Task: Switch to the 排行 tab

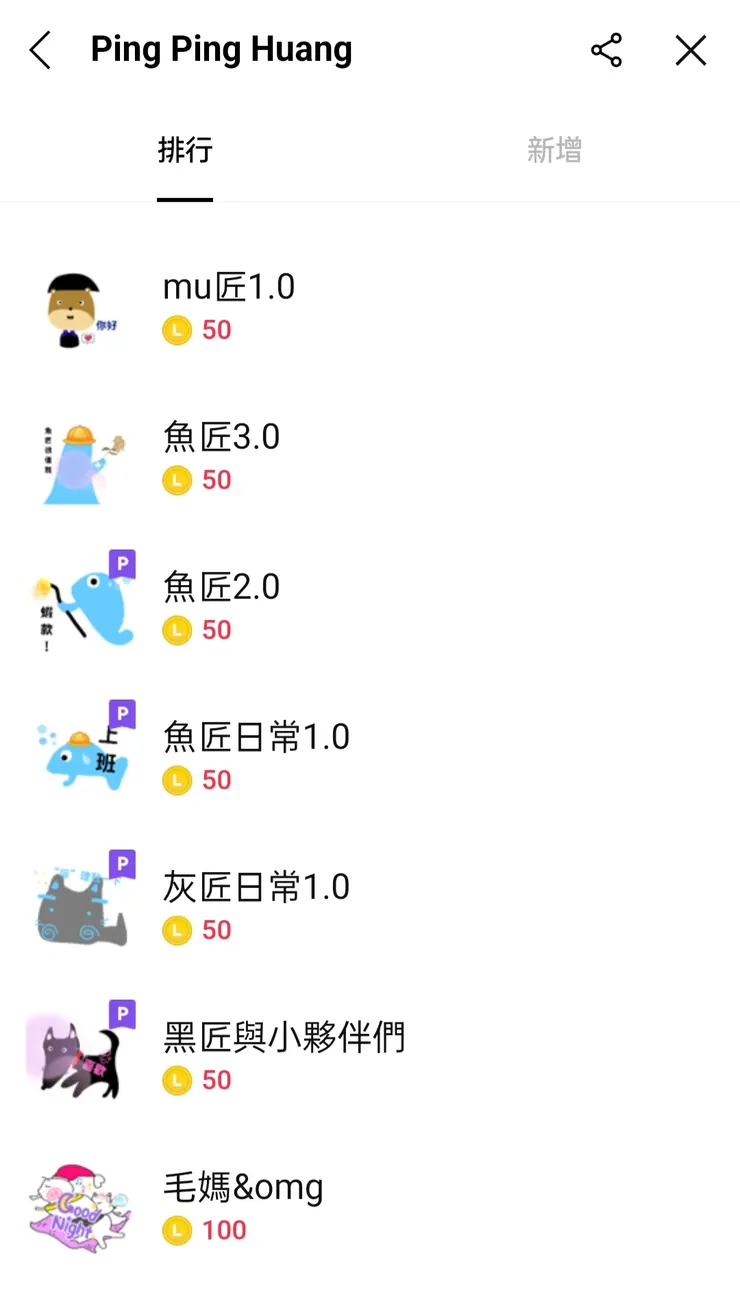Action: coord(185,150)
